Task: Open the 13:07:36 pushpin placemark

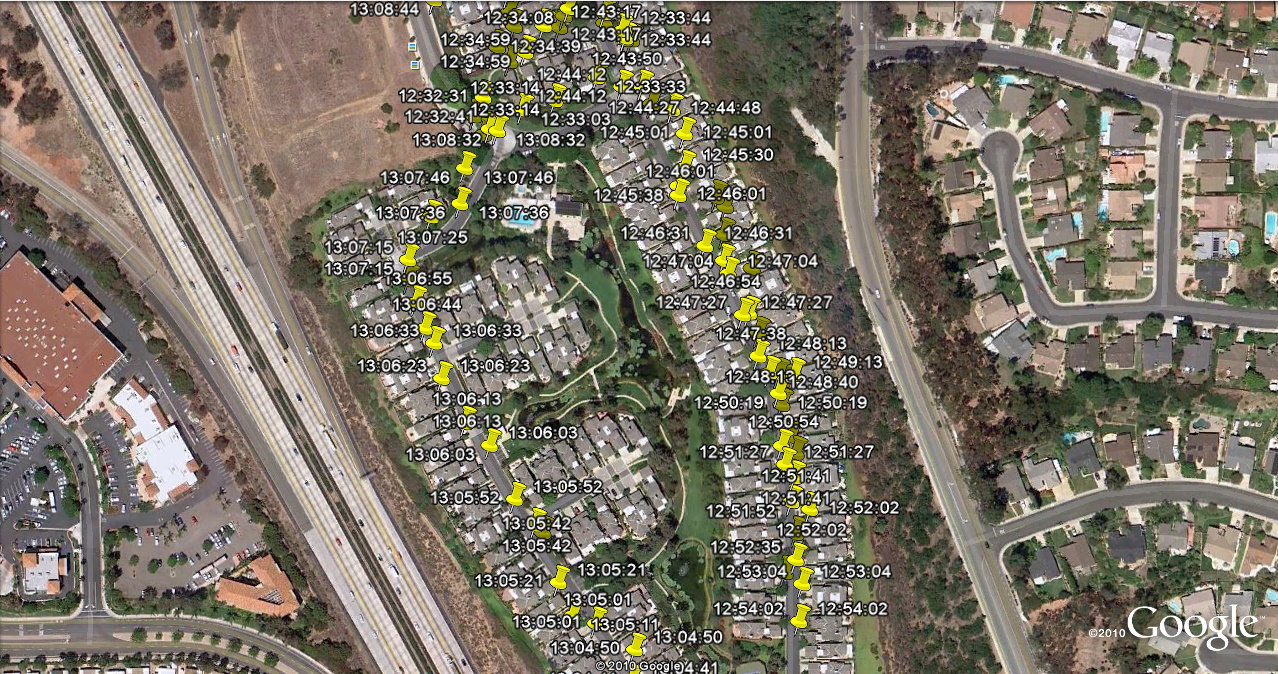Action: pos(461,199)
